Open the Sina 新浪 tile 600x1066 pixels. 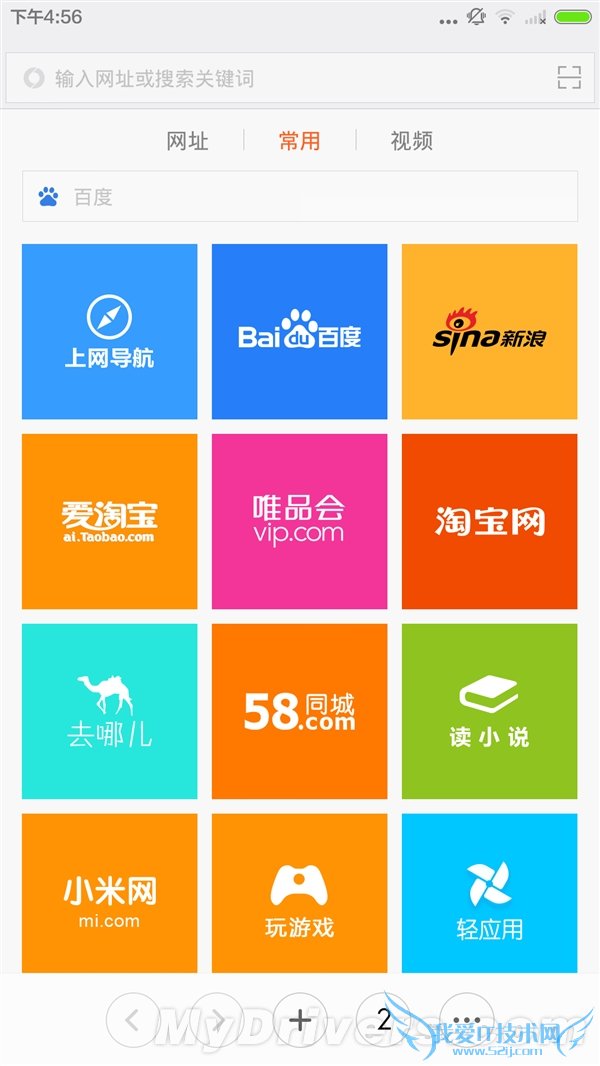click(x=489, y=331)
